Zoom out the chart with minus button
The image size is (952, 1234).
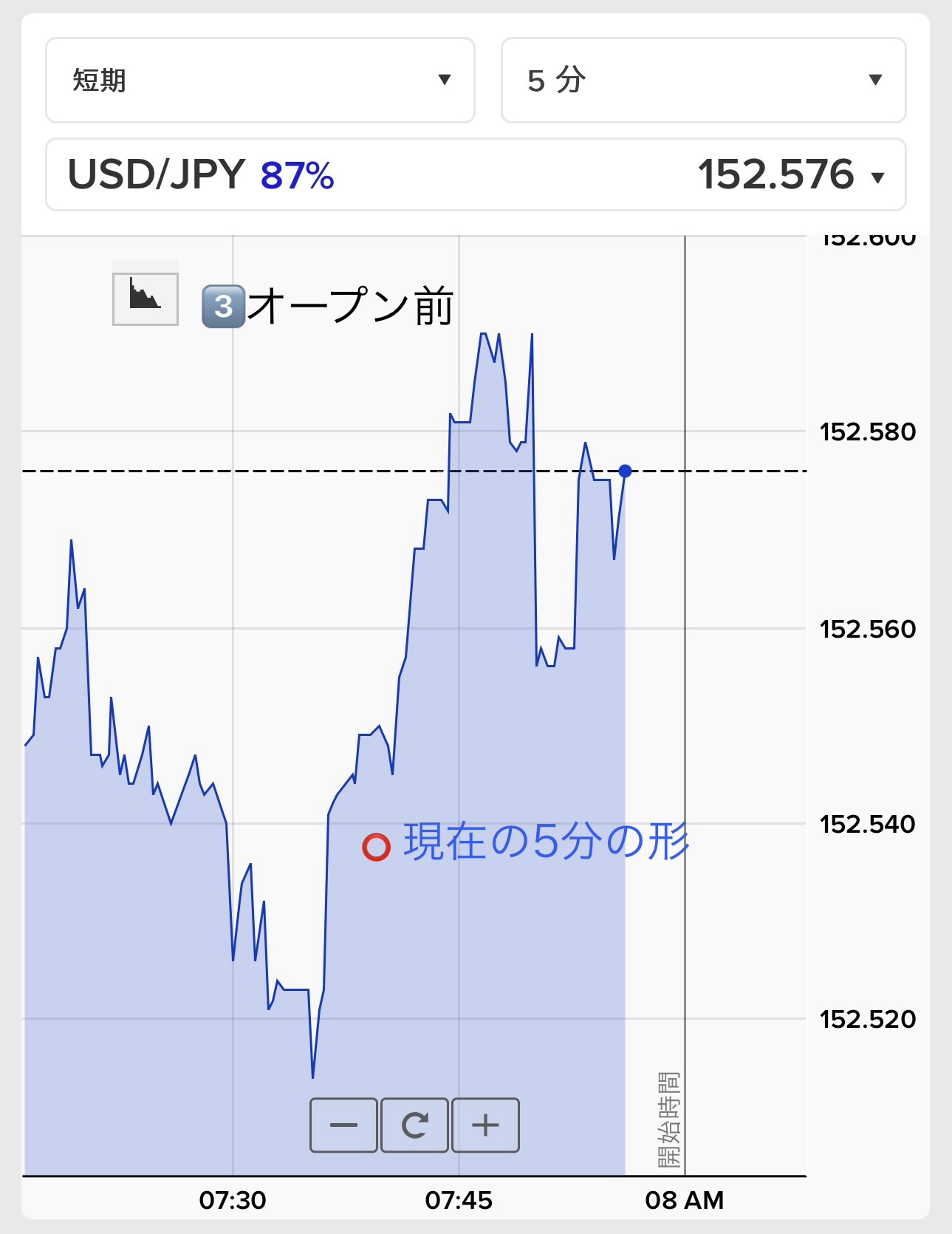click(x=344, y=1125)
